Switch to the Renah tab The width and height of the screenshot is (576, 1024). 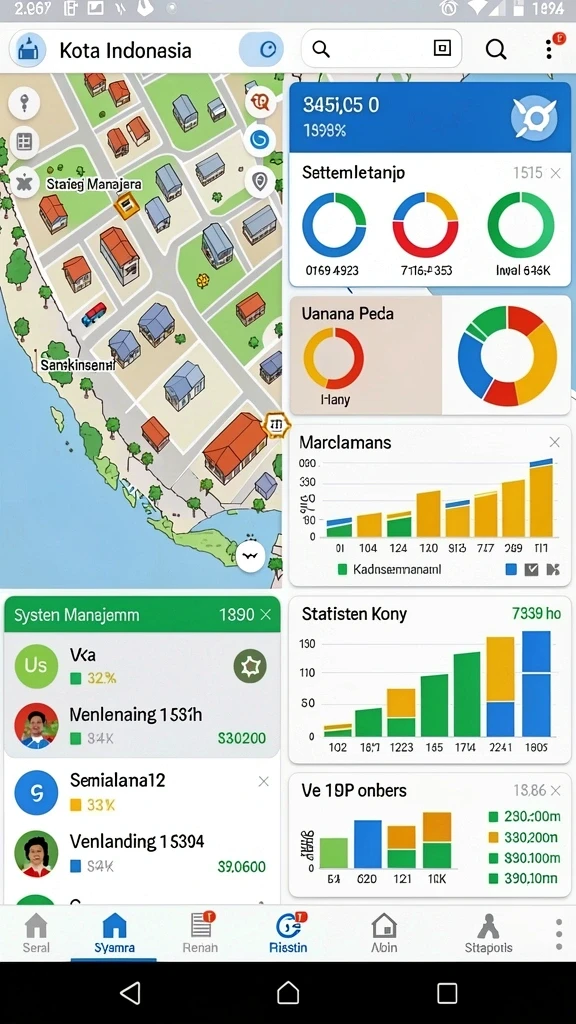click(x=200, y=934)
